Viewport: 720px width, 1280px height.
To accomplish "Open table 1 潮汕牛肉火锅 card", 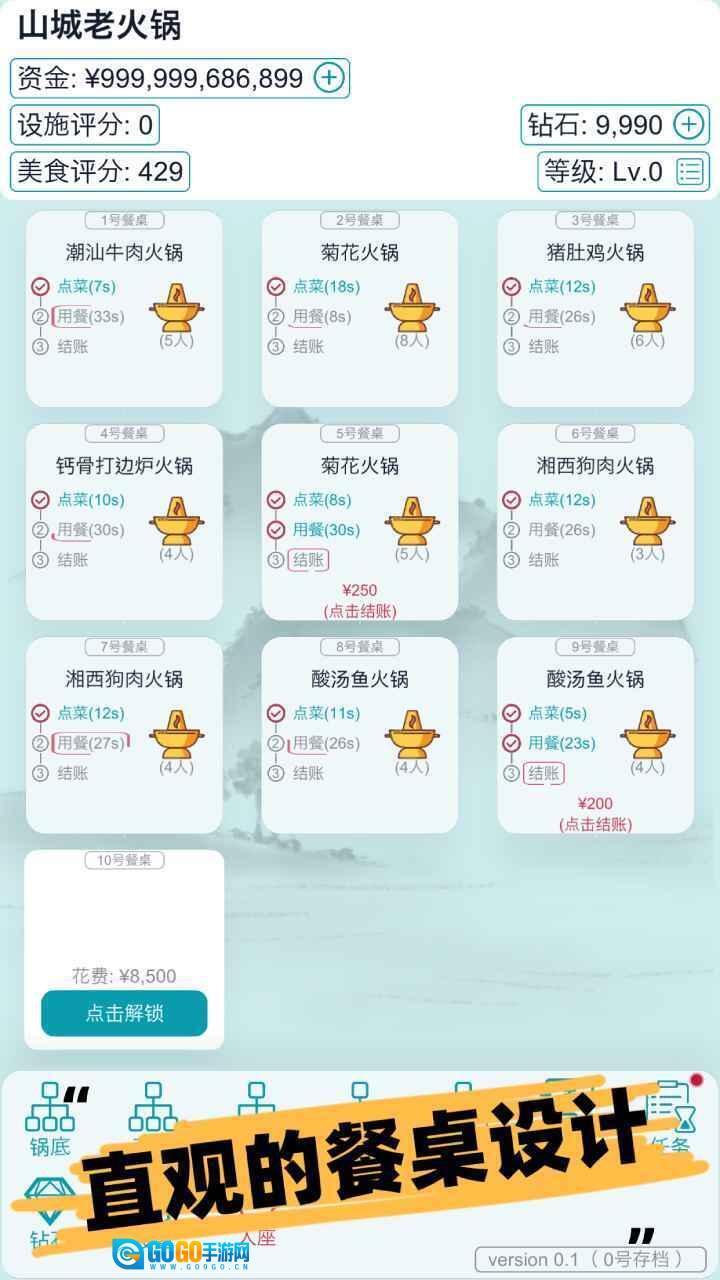I will (124, 308).
